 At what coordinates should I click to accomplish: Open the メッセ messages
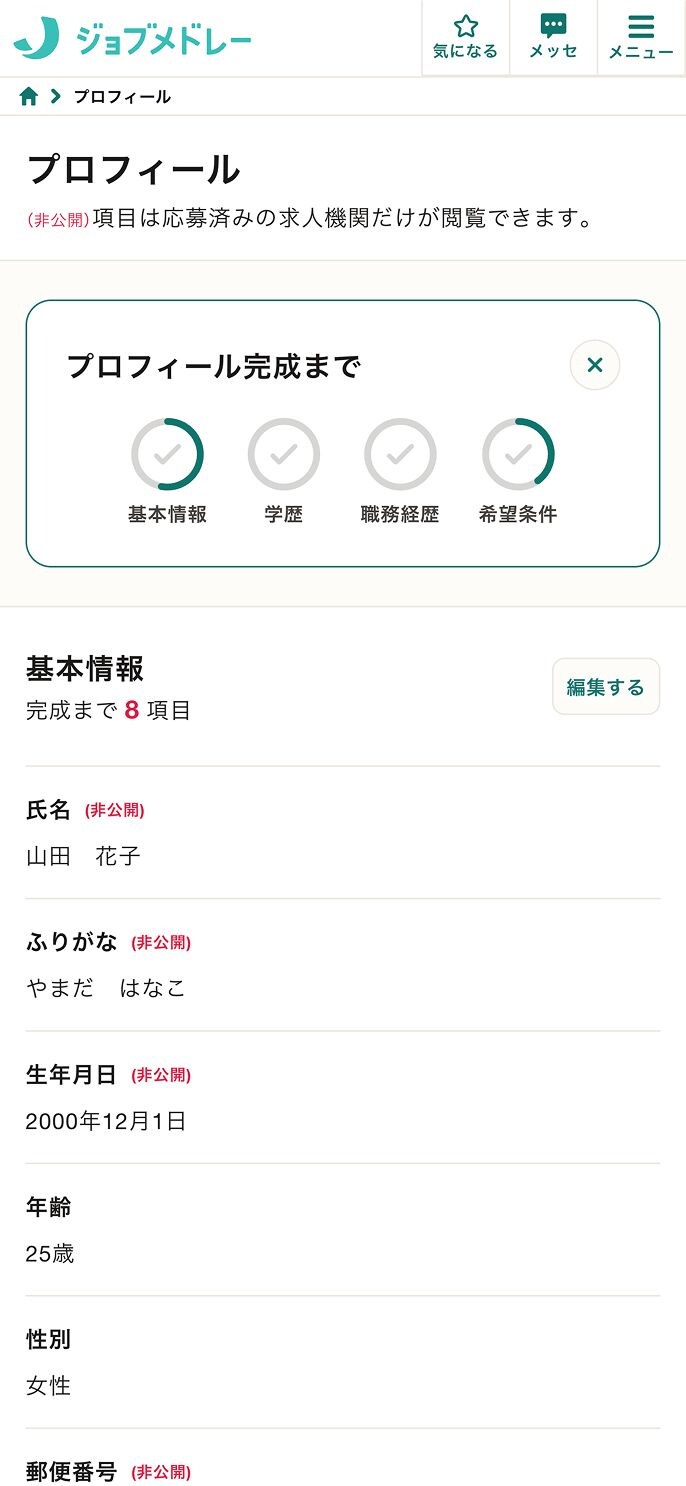point(553,38)
